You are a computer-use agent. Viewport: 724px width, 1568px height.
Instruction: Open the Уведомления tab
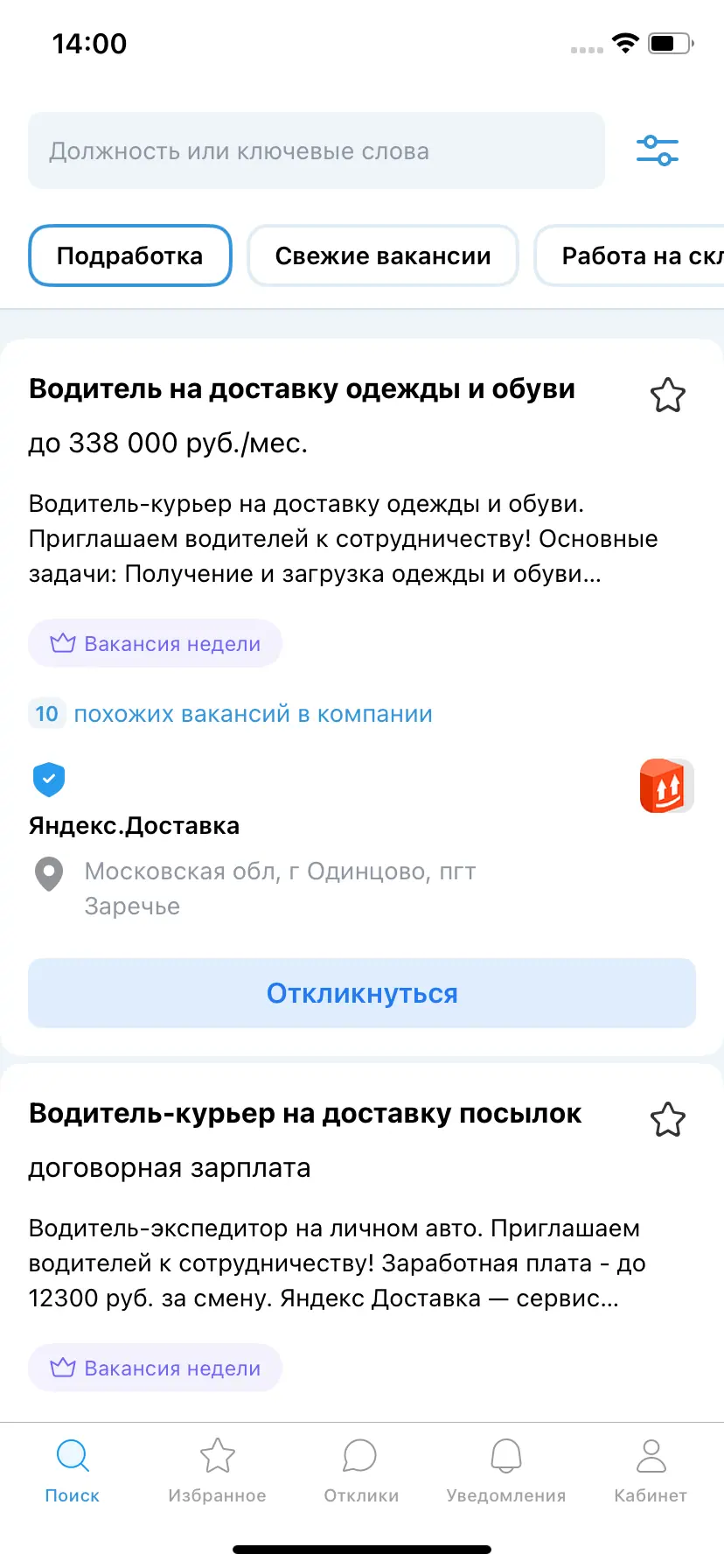click(x=506, y=1470)
